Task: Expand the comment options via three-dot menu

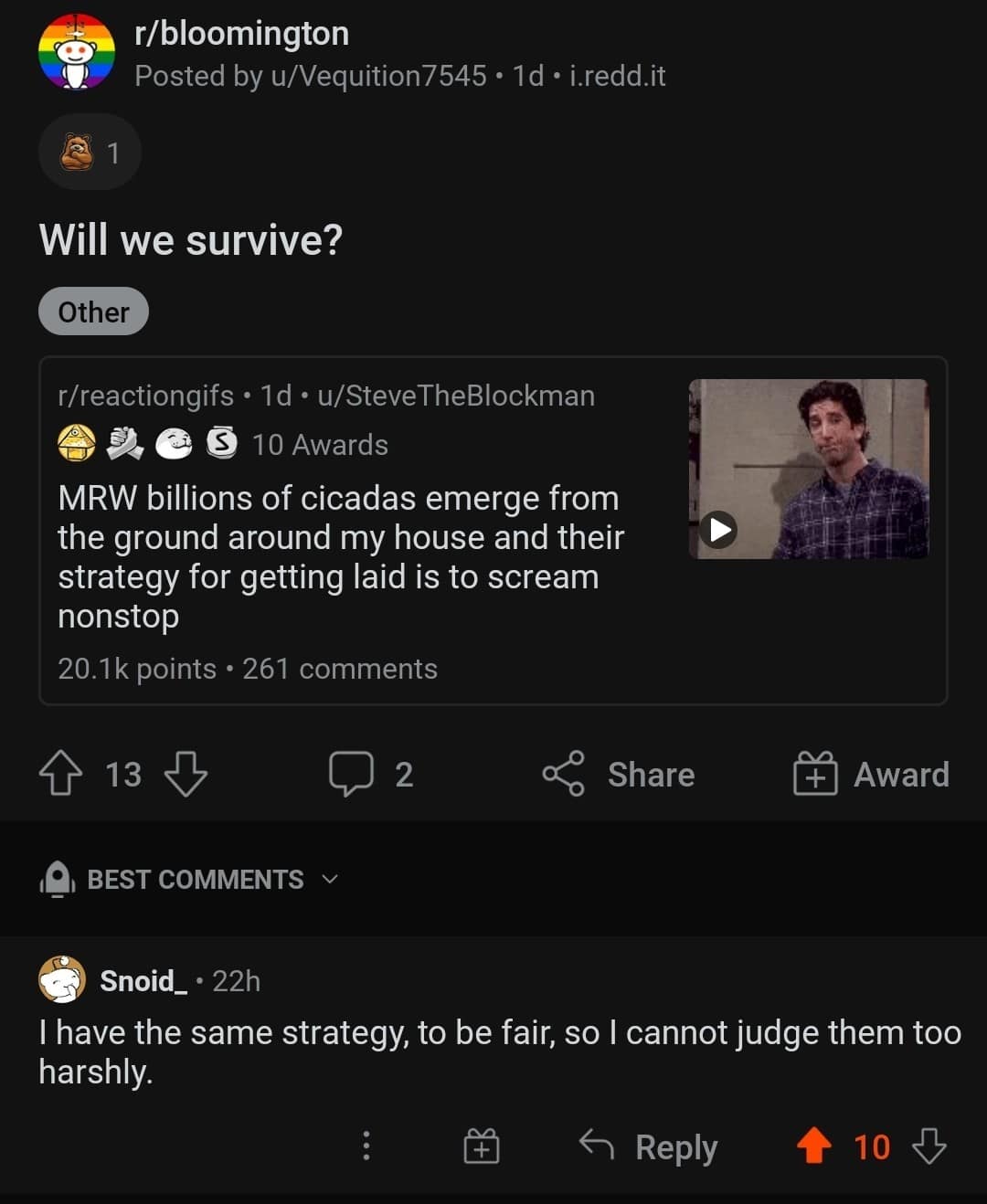Action: tap(366, 1146)
